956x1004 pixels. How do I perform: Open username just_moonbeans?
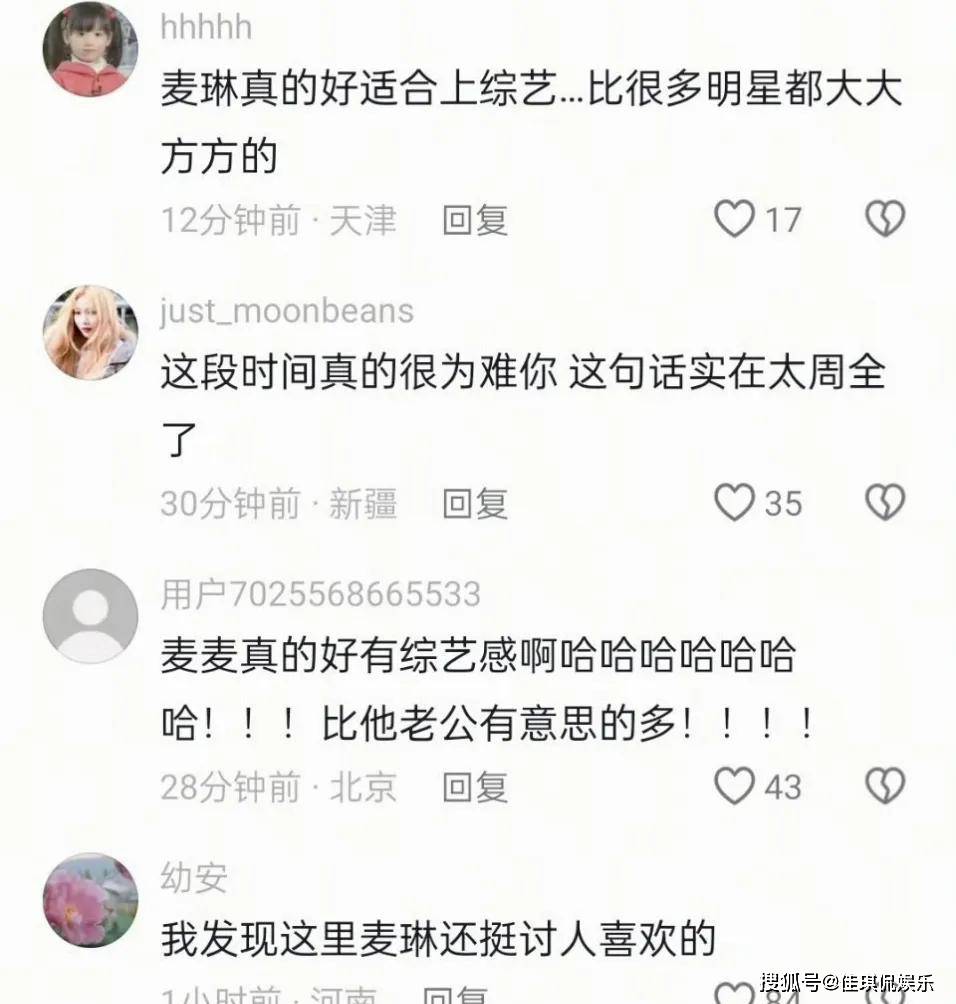(x=286, y=311)
